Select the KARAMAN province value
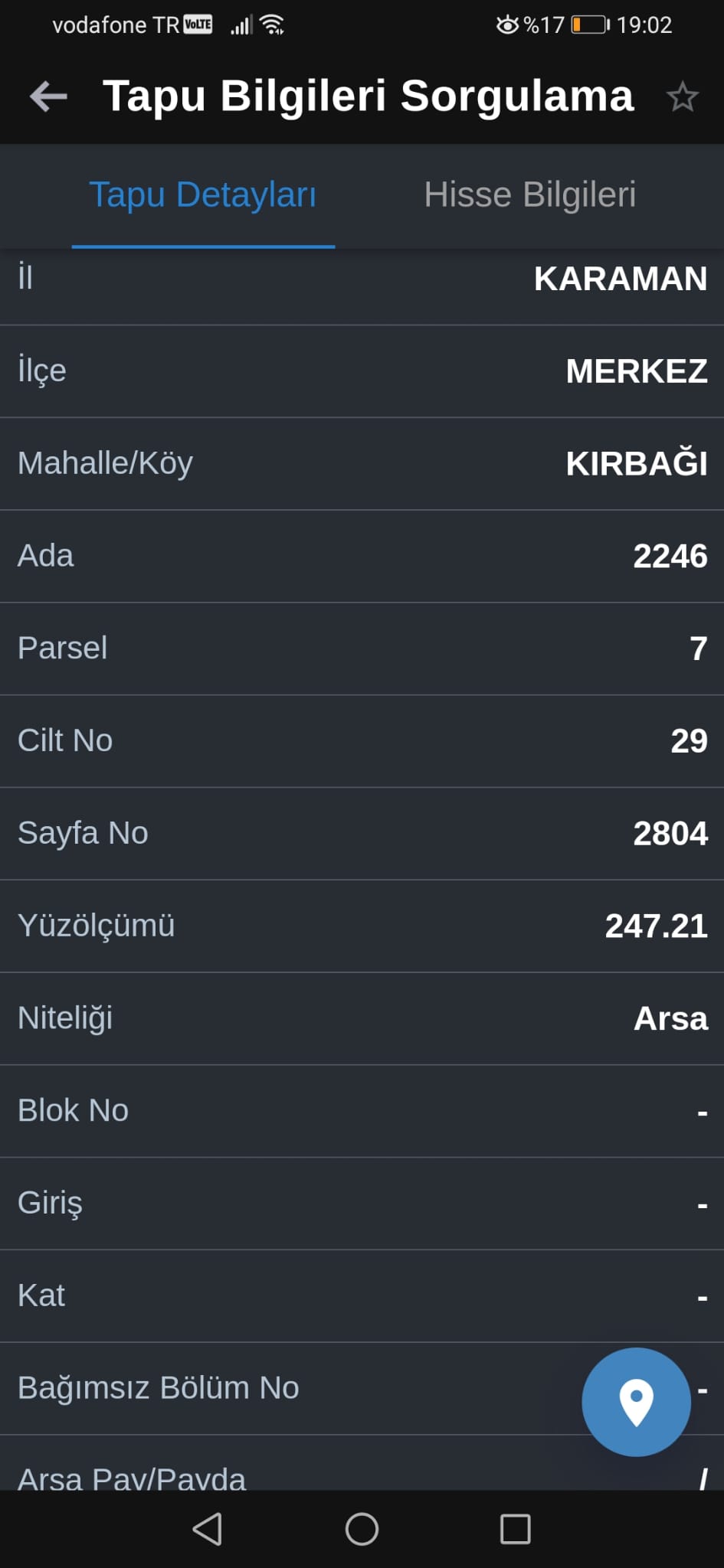Viewport: 724px width, 1568px height. [x=621, y=278]
